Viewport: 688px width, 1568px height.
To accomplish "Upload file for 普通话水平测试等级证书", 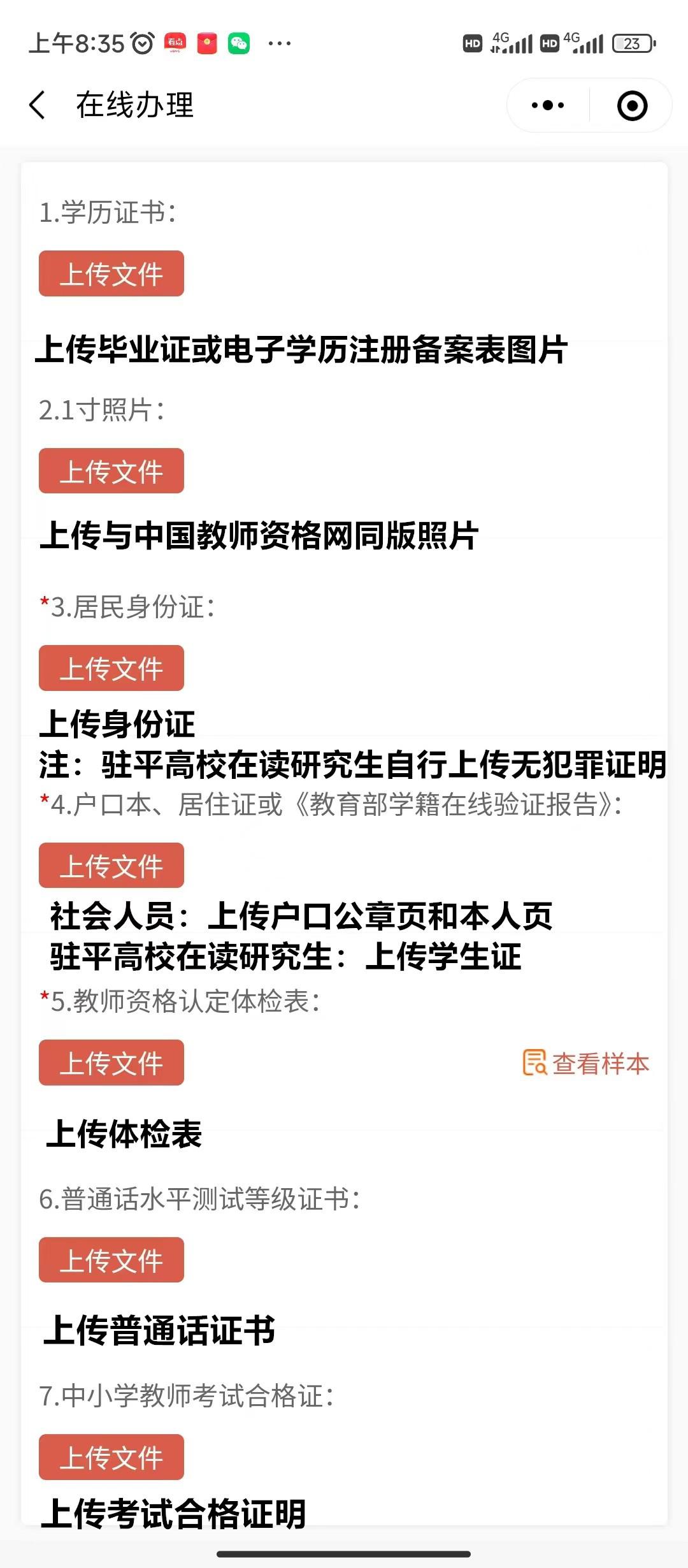I will (111, 1260).
